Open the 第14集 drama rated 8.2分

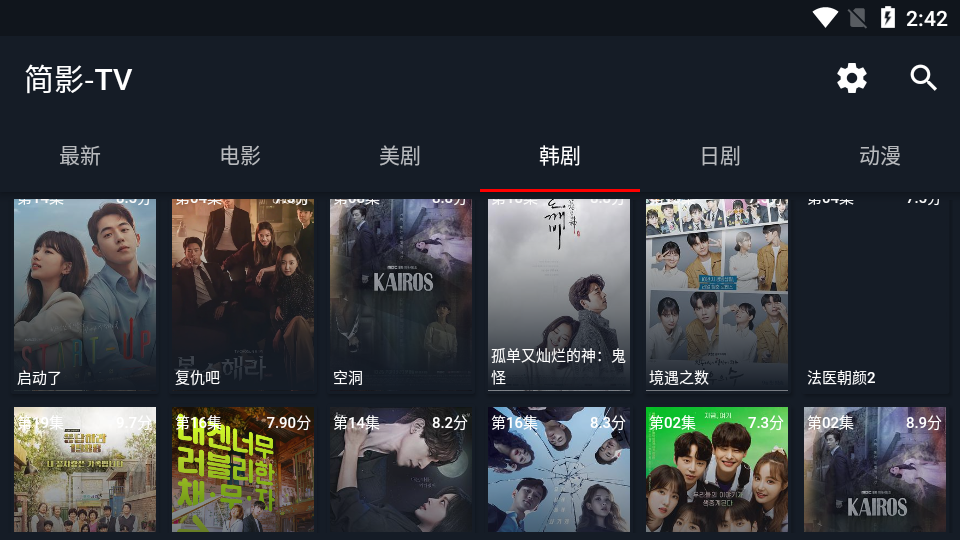tap(401, 470)
